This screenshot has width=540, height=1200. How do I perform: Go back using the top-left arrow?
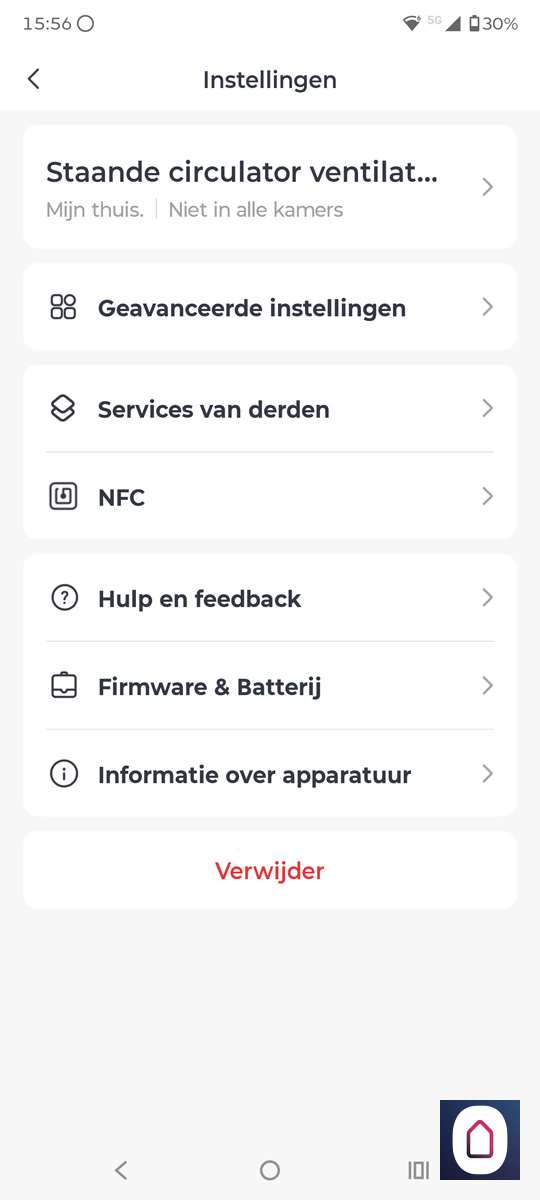[x=34, y=79]
